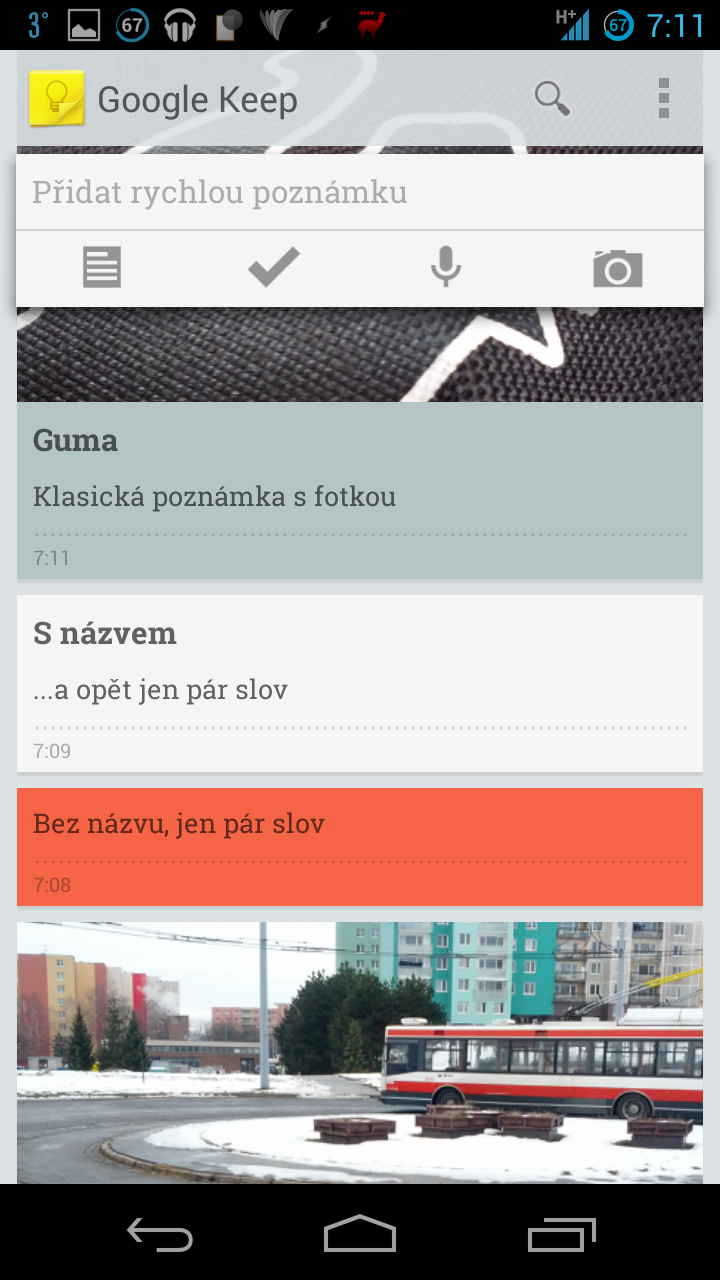Create a new text note
This screenshot has height=1280, width=720.
[x=102, y=268]
